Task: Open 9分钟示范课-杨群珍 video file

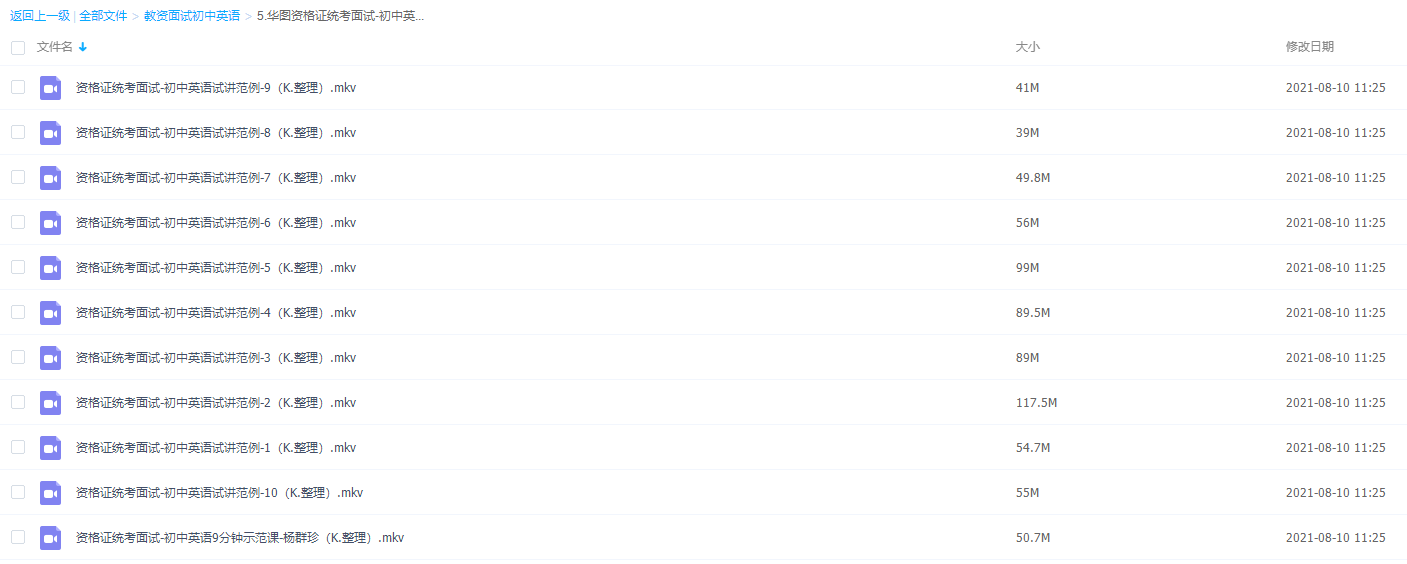Action: tap(239, 538)
